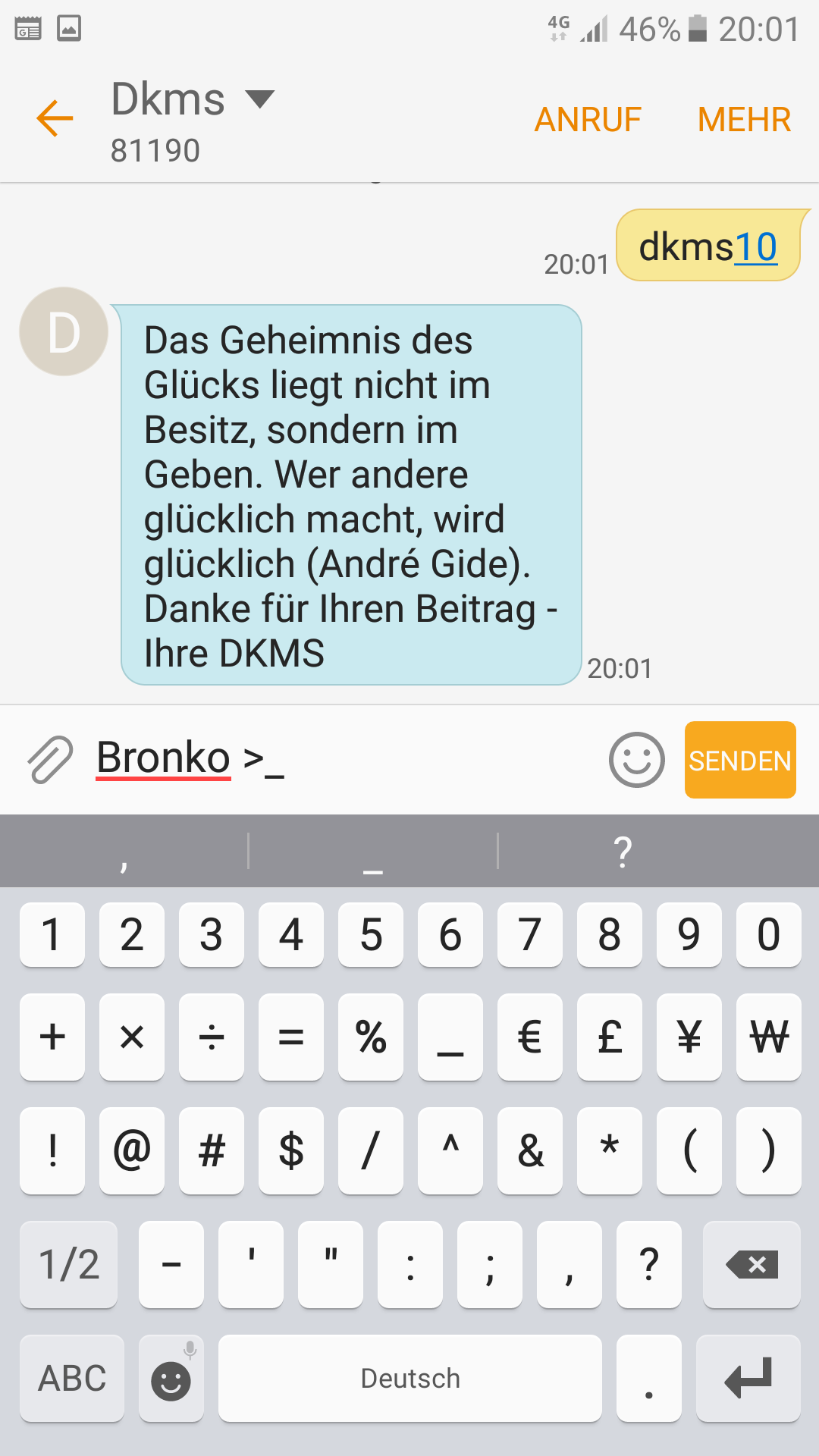Tap the backspace key
Screen dimensions: 819x1456
pyautogui.click(x=752, y=1264)
